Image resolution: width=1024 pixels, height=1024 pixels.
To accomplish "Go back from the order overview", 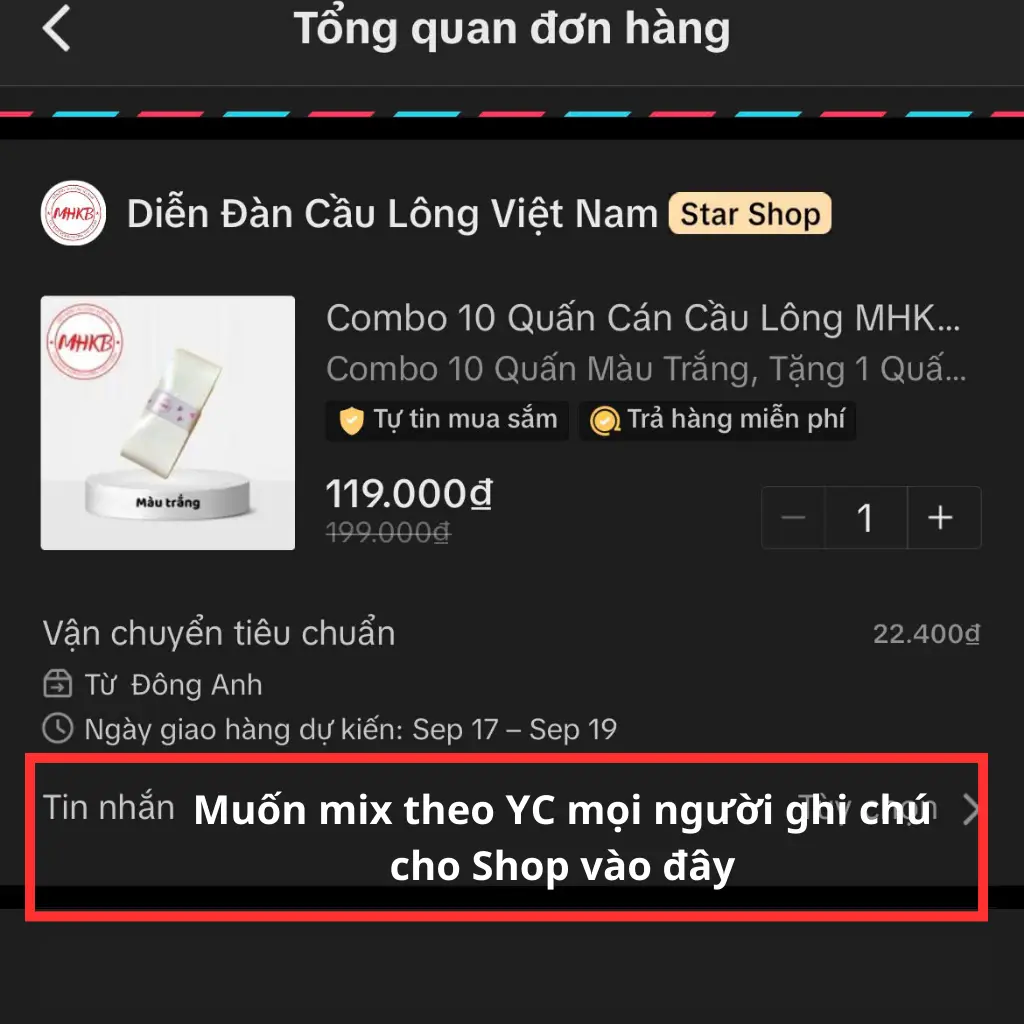I will click(56, 29).
